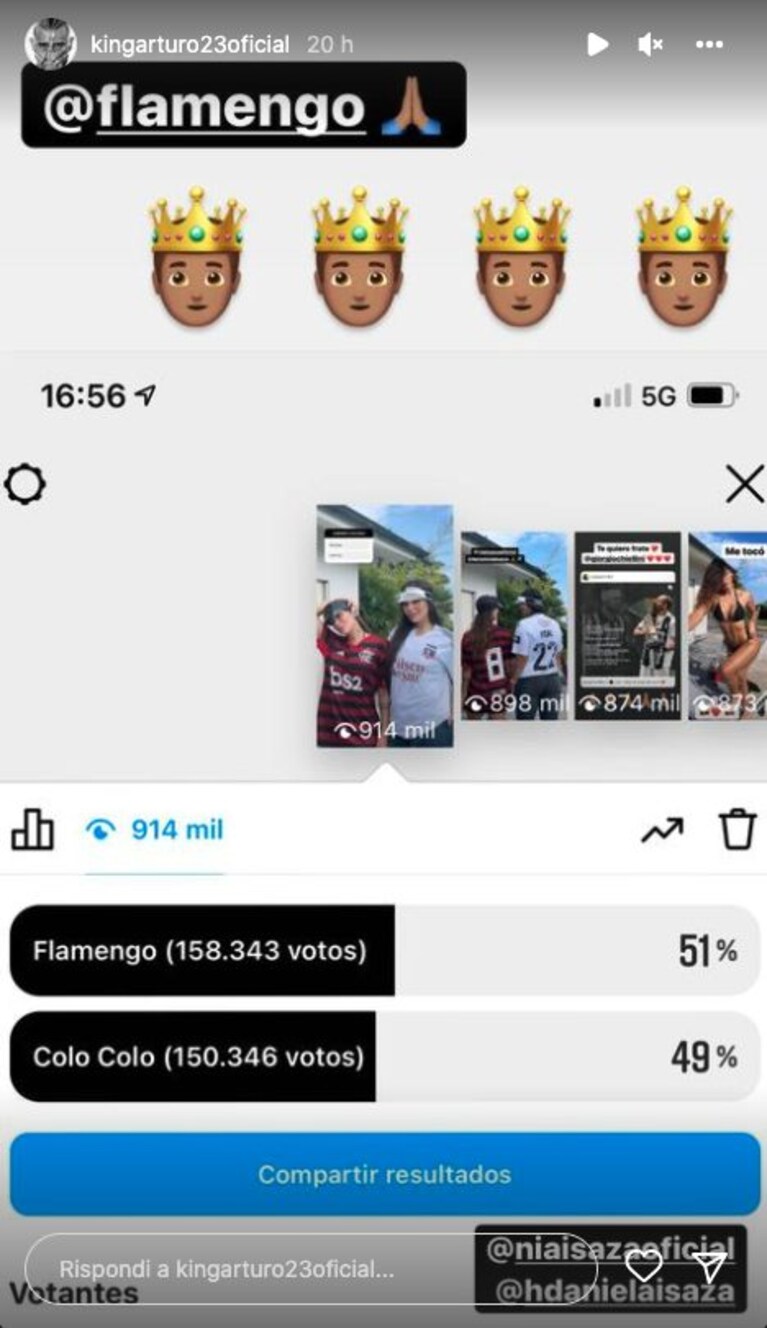Unmute the story sound

(x=651, y=44)
